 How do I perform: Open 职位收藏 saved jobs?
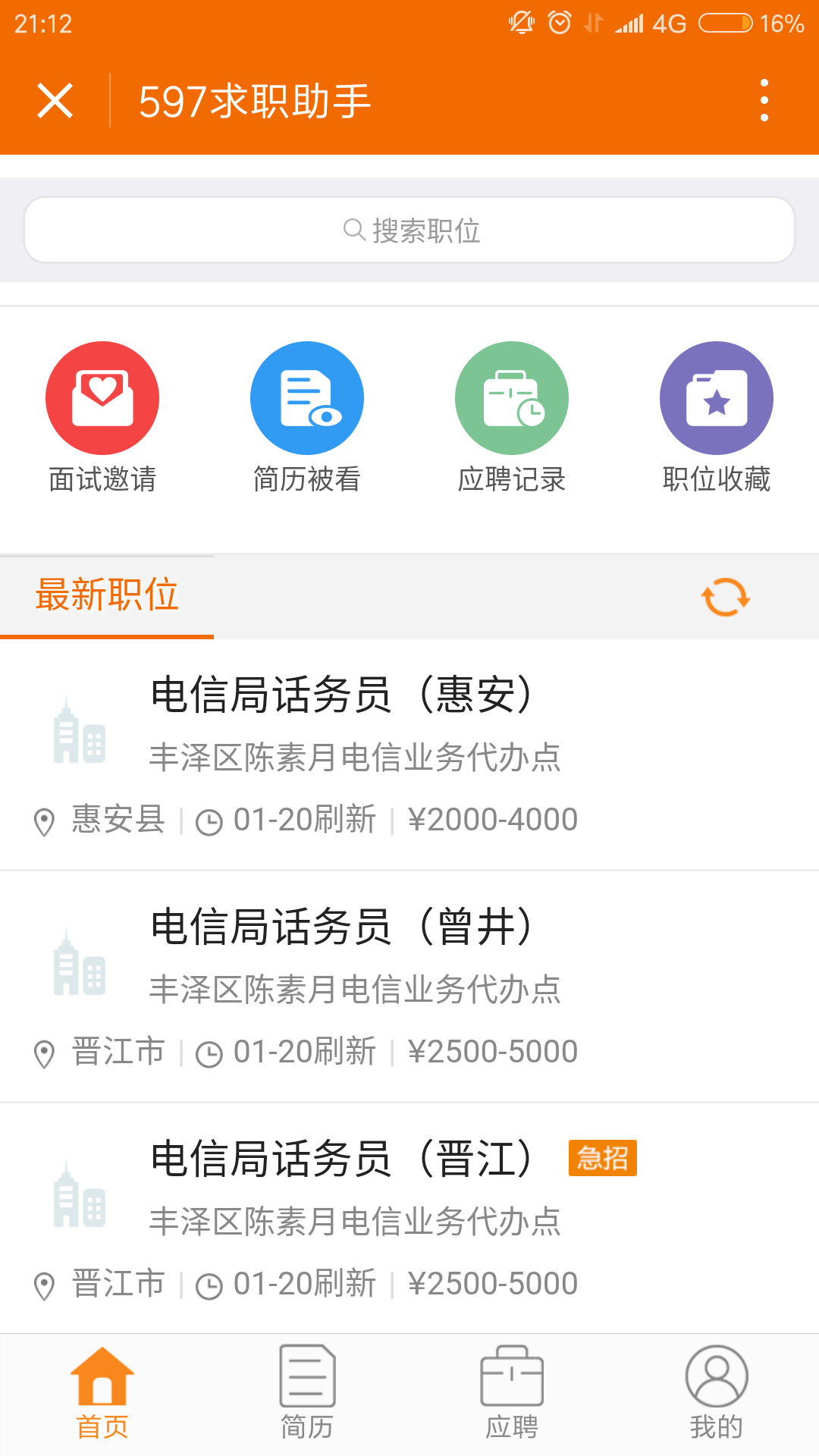pos(717,418)
